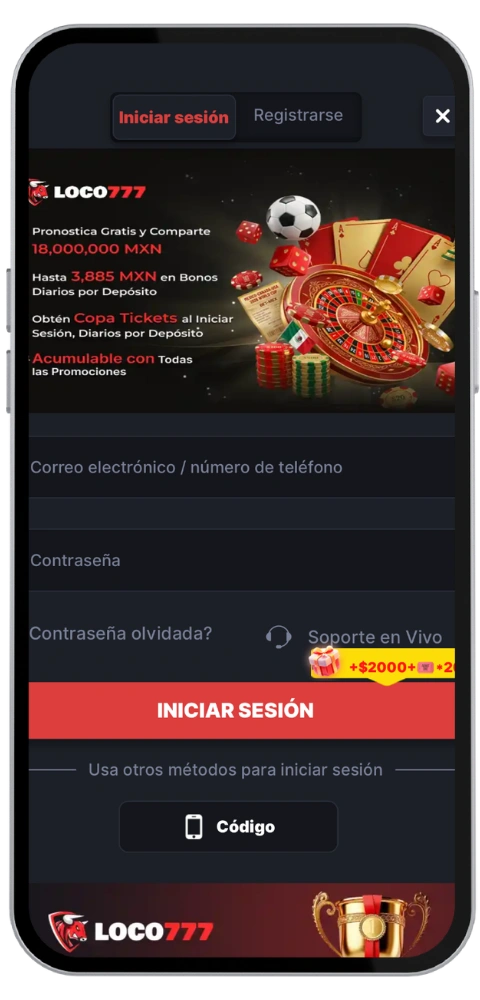Log in using Código method

click(x=228, y=827)
